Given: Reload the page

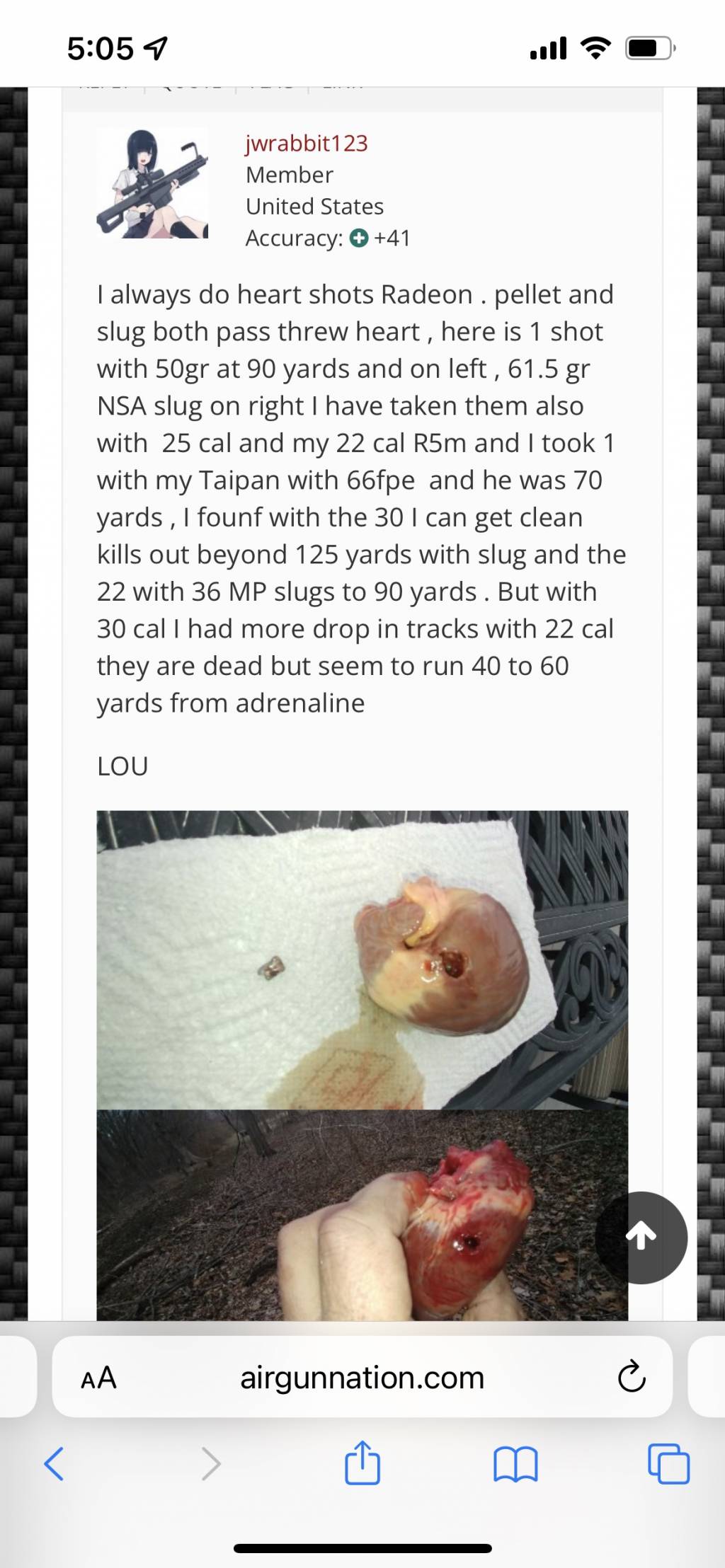Looking at the screenshot, I should point(631,1378).
